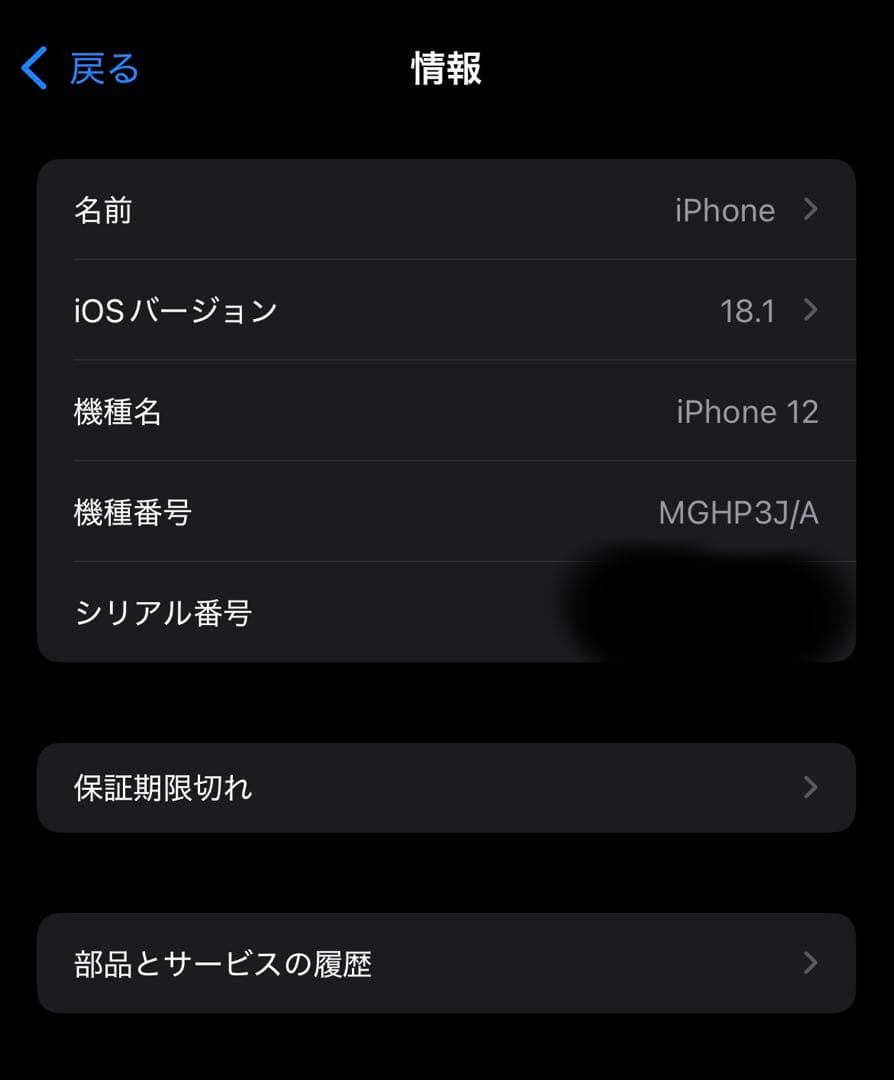Tap the chevron beside iOS version 18.1

812,311
